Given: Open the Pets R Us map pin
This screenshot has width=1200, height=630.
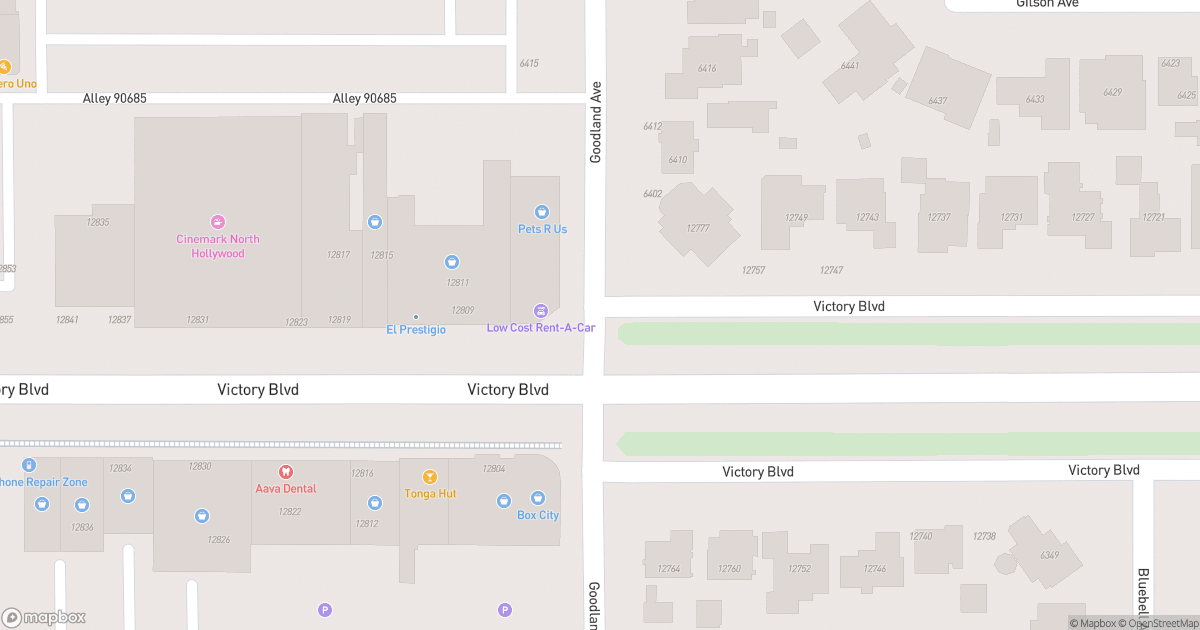Looking at the screenshot, I should point(542,212).
